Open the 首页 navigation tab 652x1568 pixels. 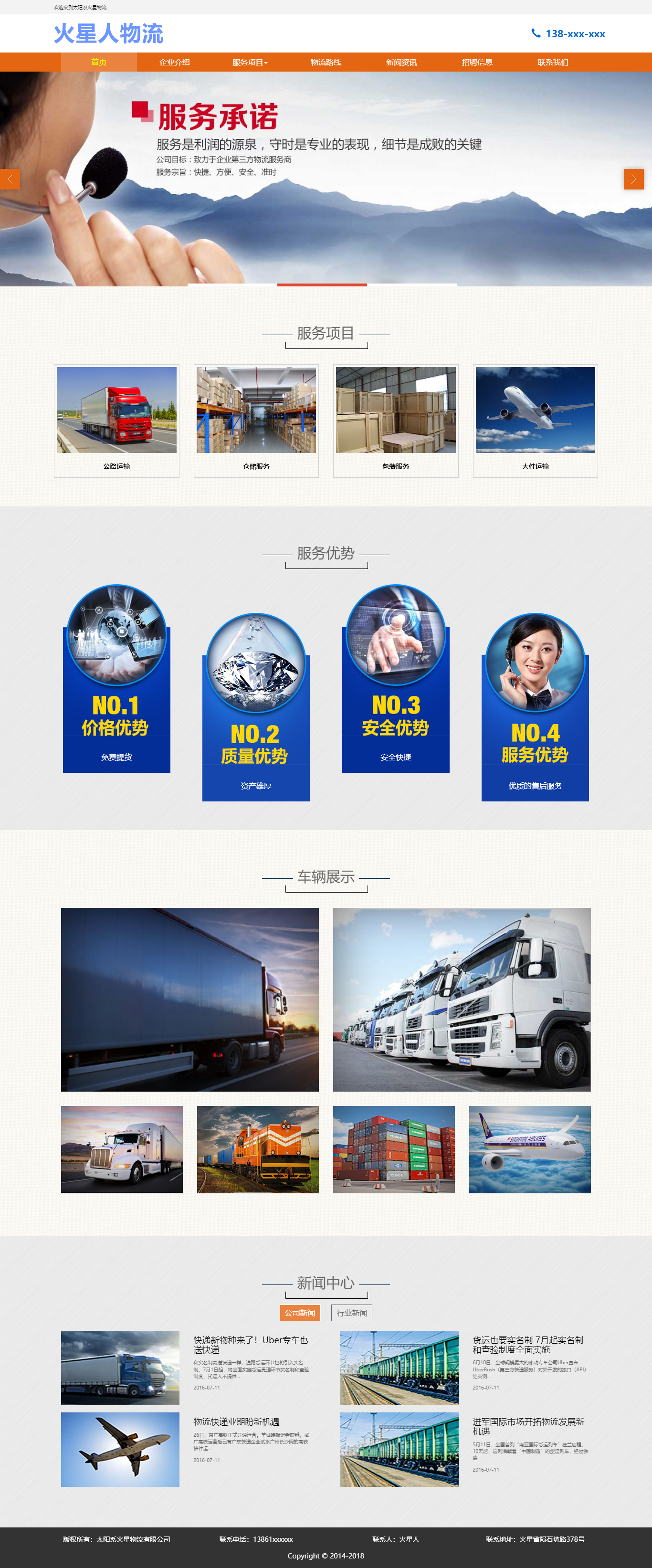(99, 62)
